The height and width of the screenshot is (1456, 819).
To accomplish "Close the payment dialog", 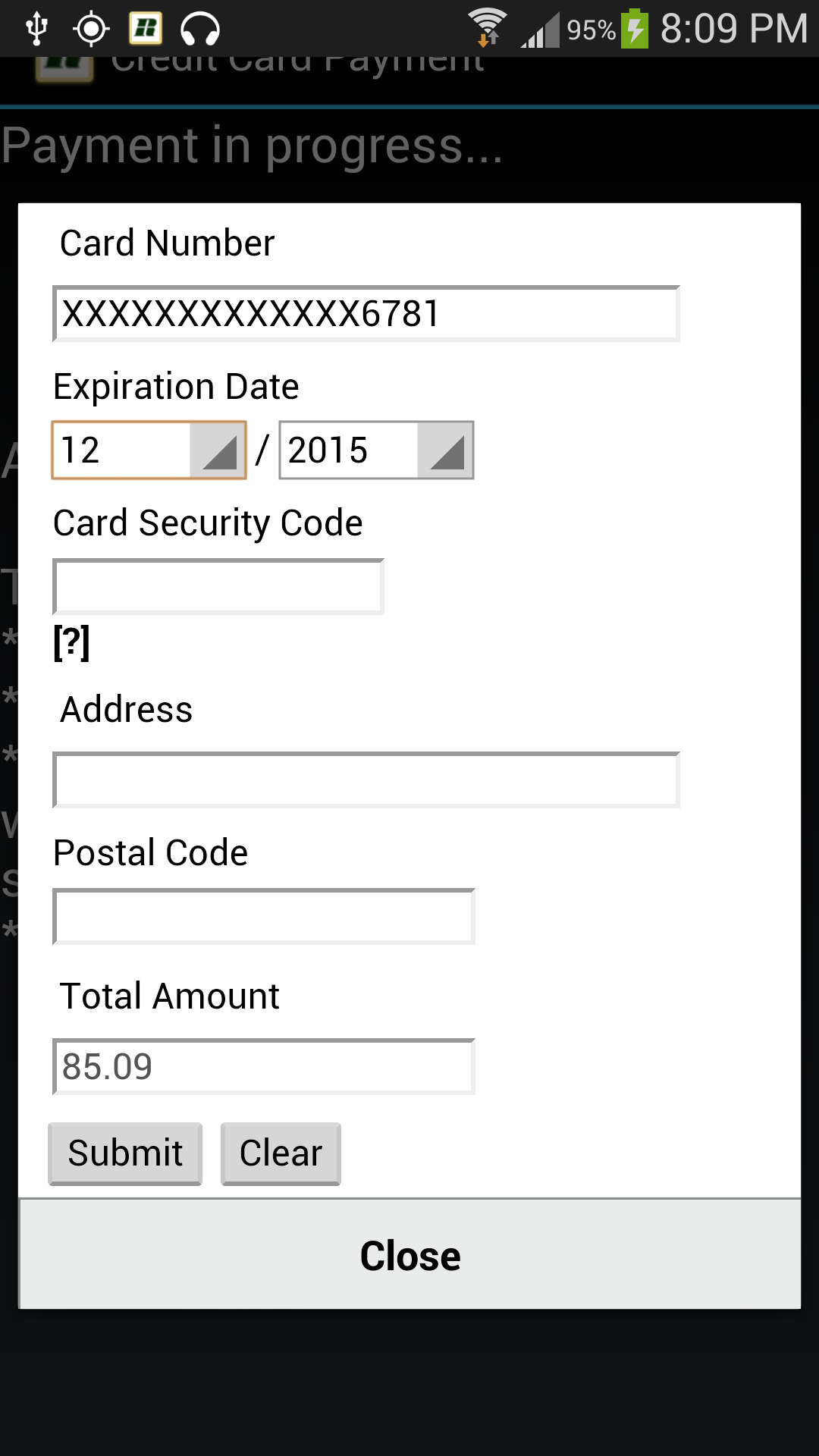I will coord(409,1256).
